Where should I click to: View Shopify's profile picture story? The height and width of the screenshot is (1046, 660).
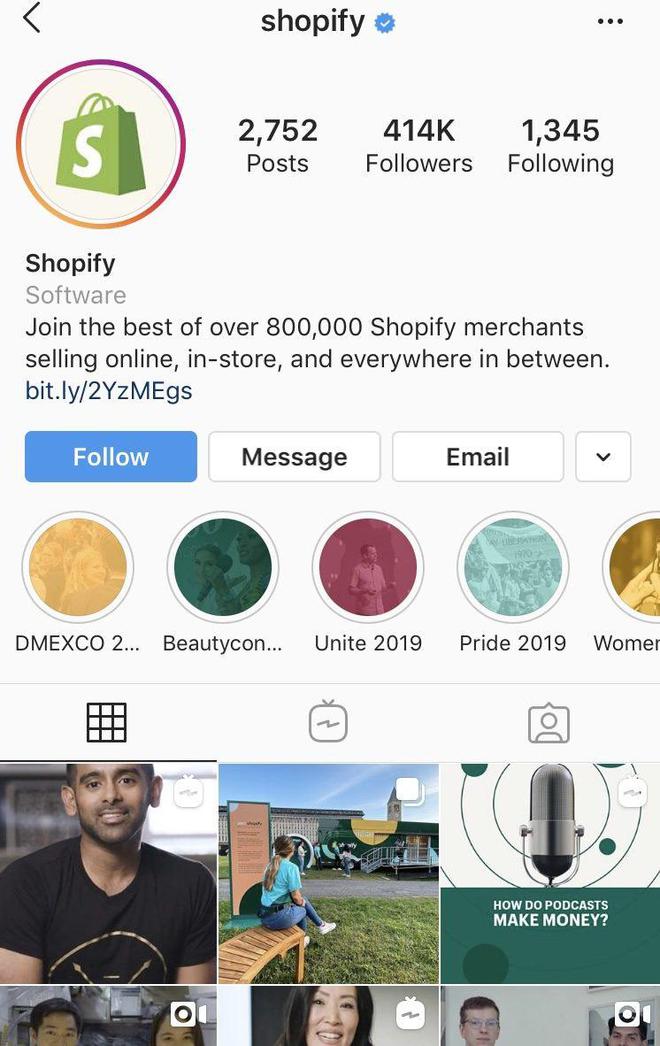coord(101,144)
